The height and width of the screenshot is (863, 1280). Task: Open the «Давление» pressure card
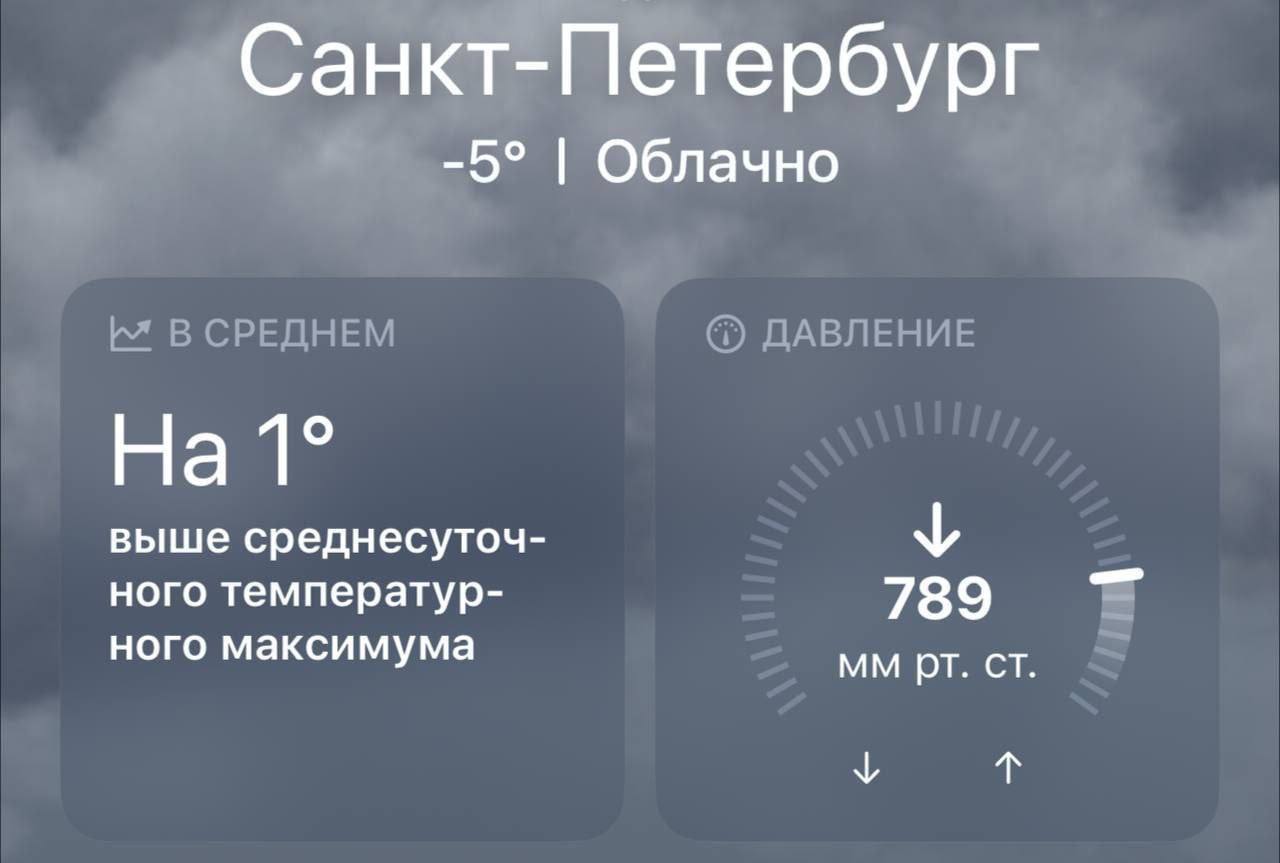point(937,560)
